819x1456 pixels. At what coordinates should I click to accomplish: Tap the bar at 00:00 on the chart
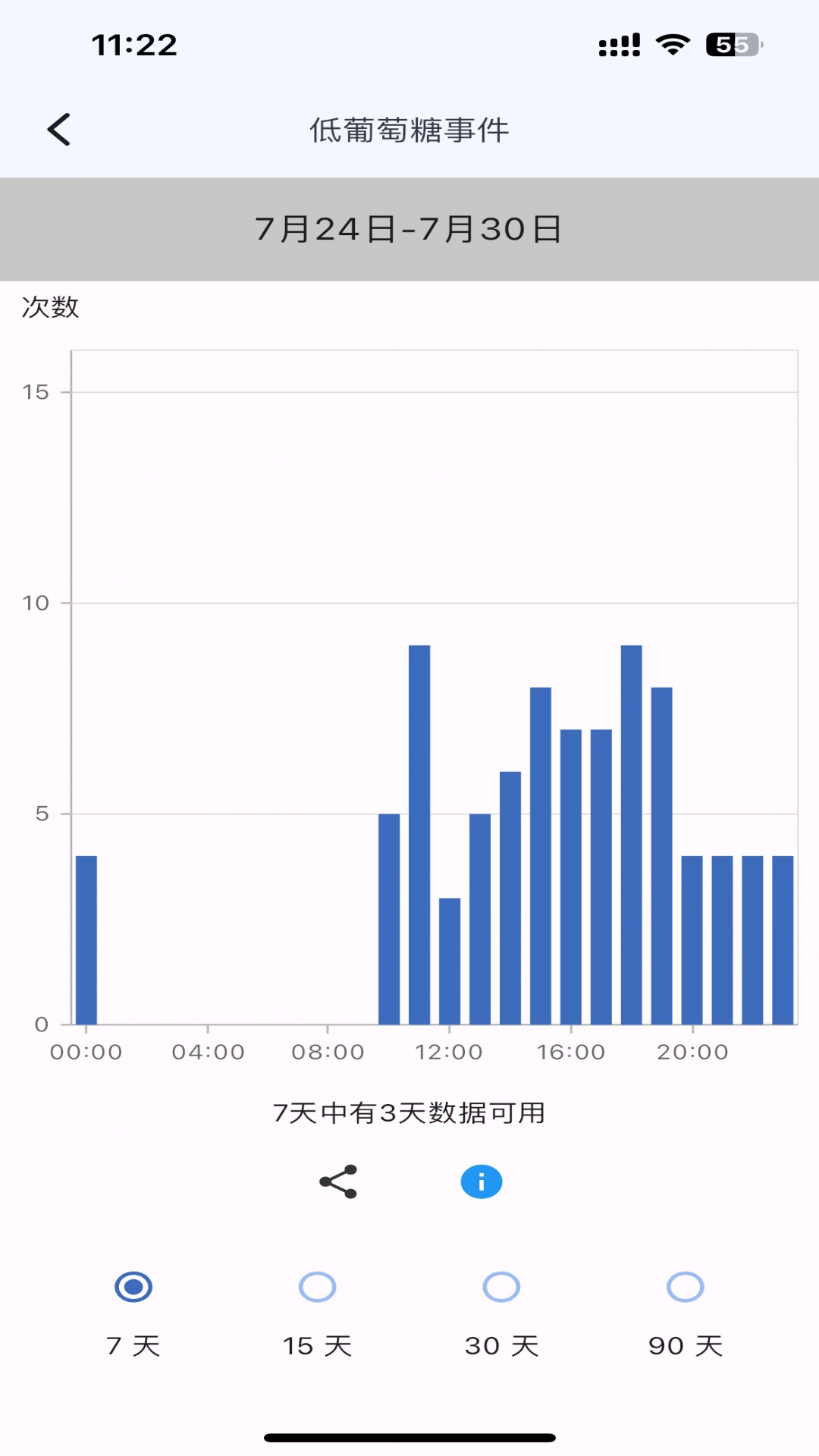tap(86, 940)
